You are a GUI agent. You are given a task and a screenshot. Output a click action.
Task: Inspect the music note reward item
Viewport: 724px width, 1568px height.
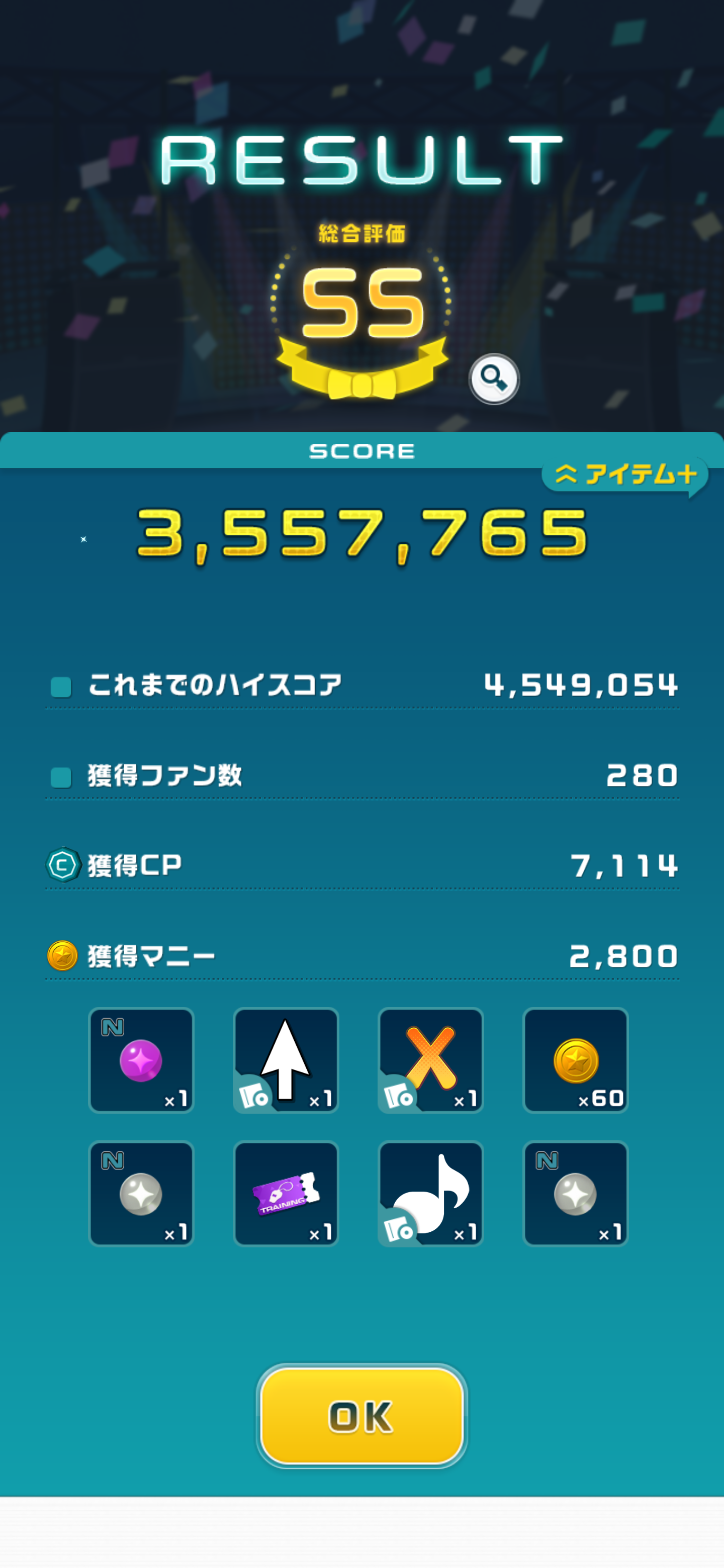click(x=431, y=1194)
